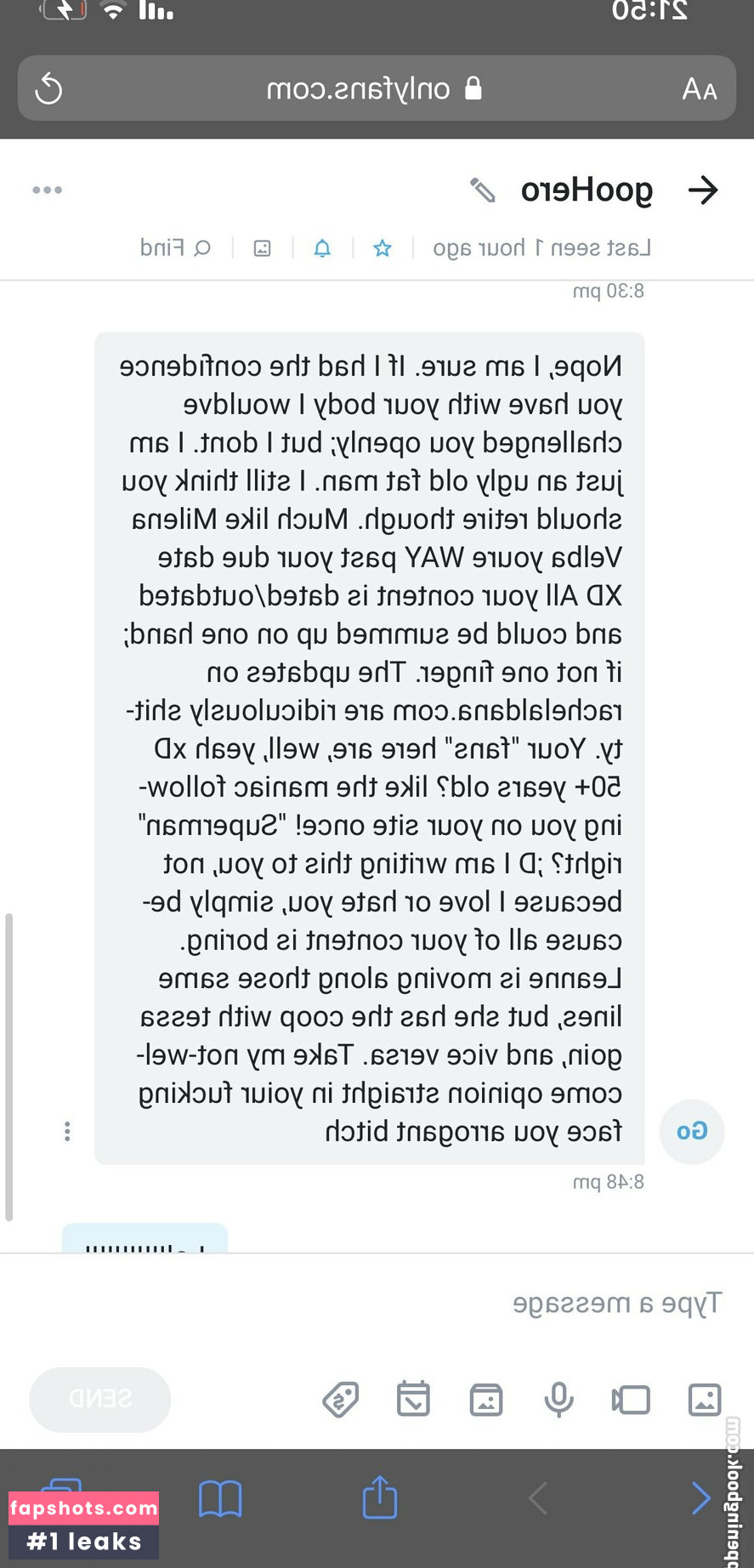Attach a photo using the image icon
Viewport: 754px width, 1568px height.
tap(704, 1399)
